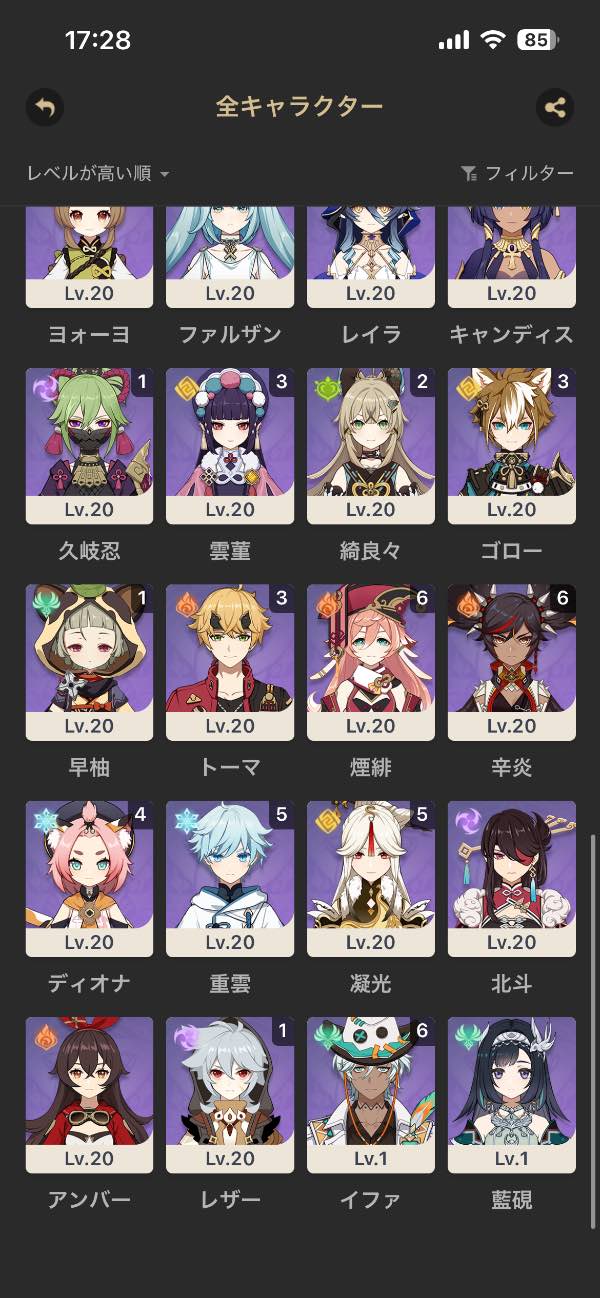Go back using the top-left arrow
Image resolution: width=600 pixels, height=1298 pixels.
44,107
